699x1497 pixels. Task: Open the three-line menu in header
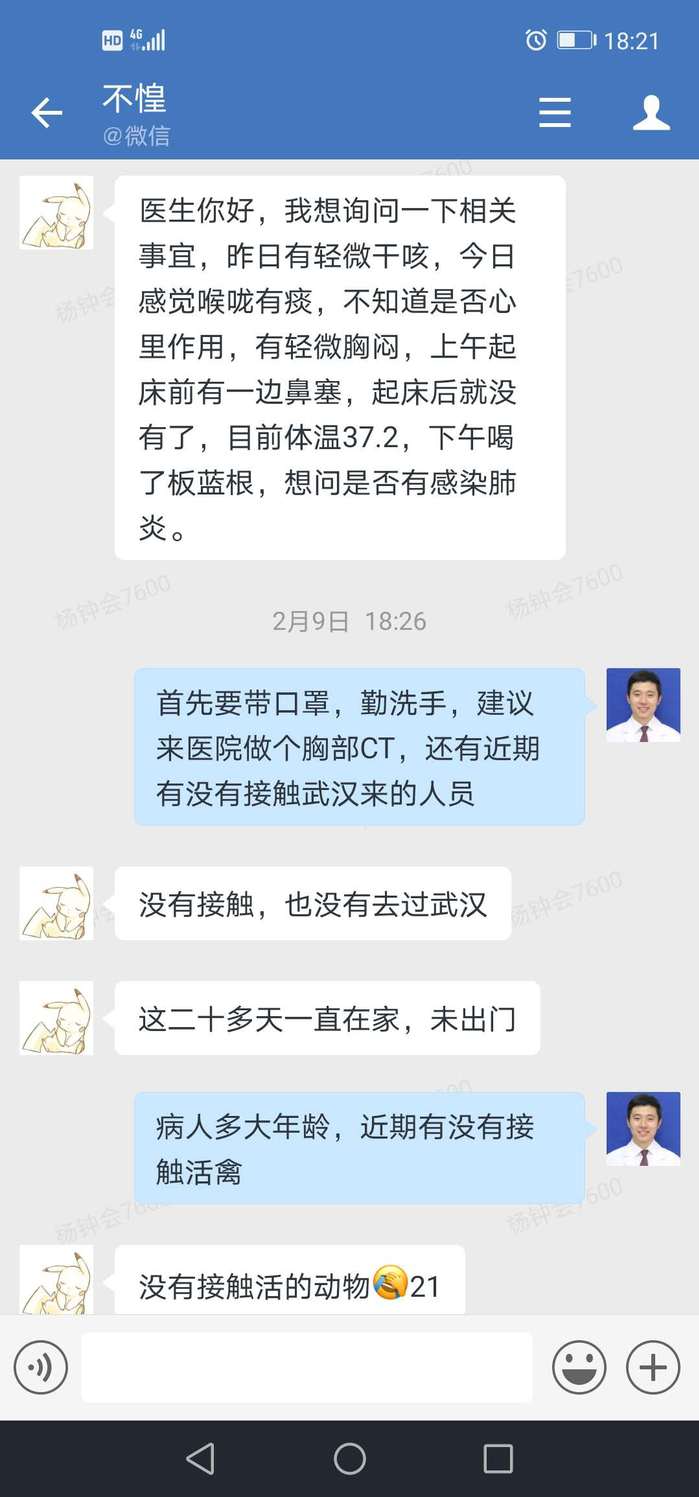(x=555, y=112)
